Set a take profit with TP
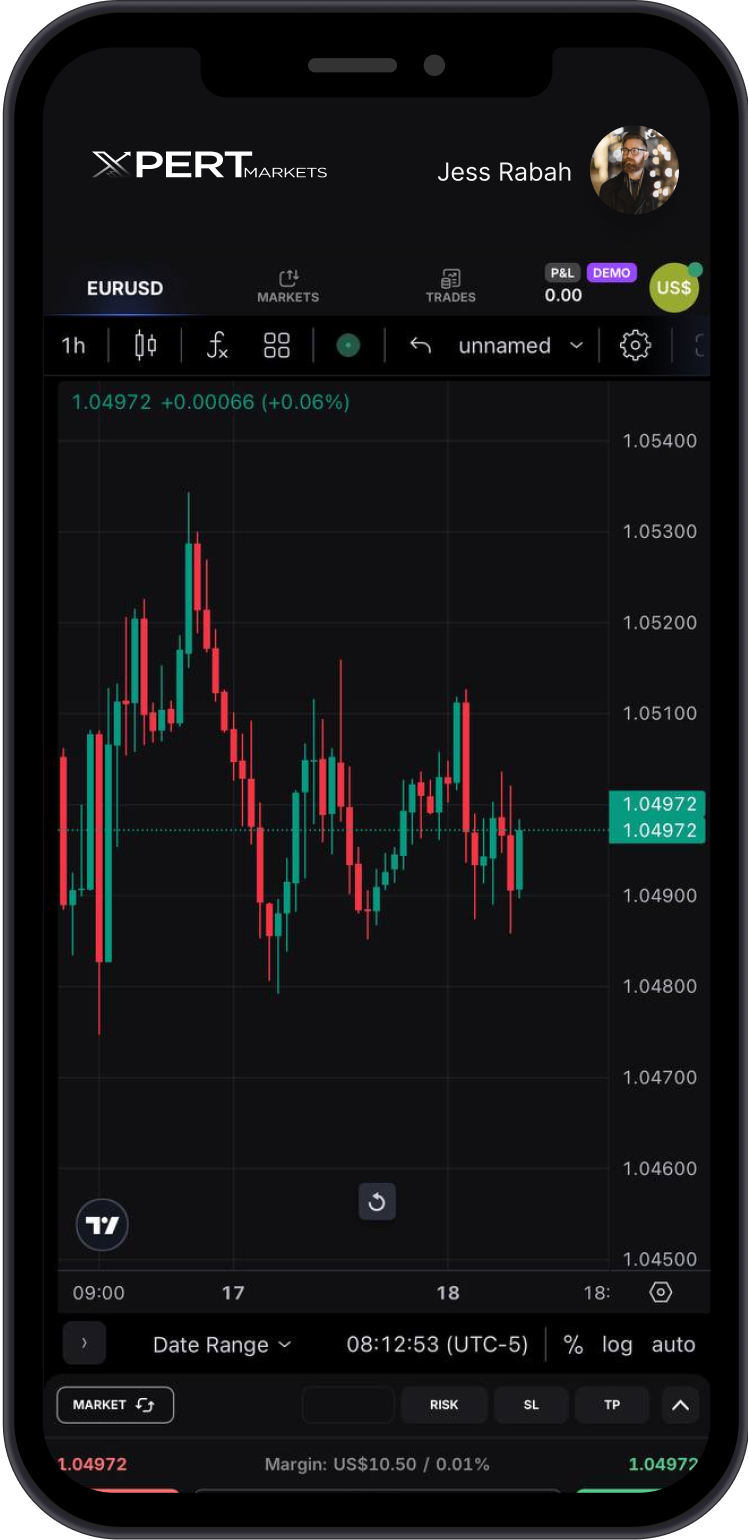Image resolution: width=748 pixels, height=1540 pixels. pyautogui.click(x=612, y=1405)
